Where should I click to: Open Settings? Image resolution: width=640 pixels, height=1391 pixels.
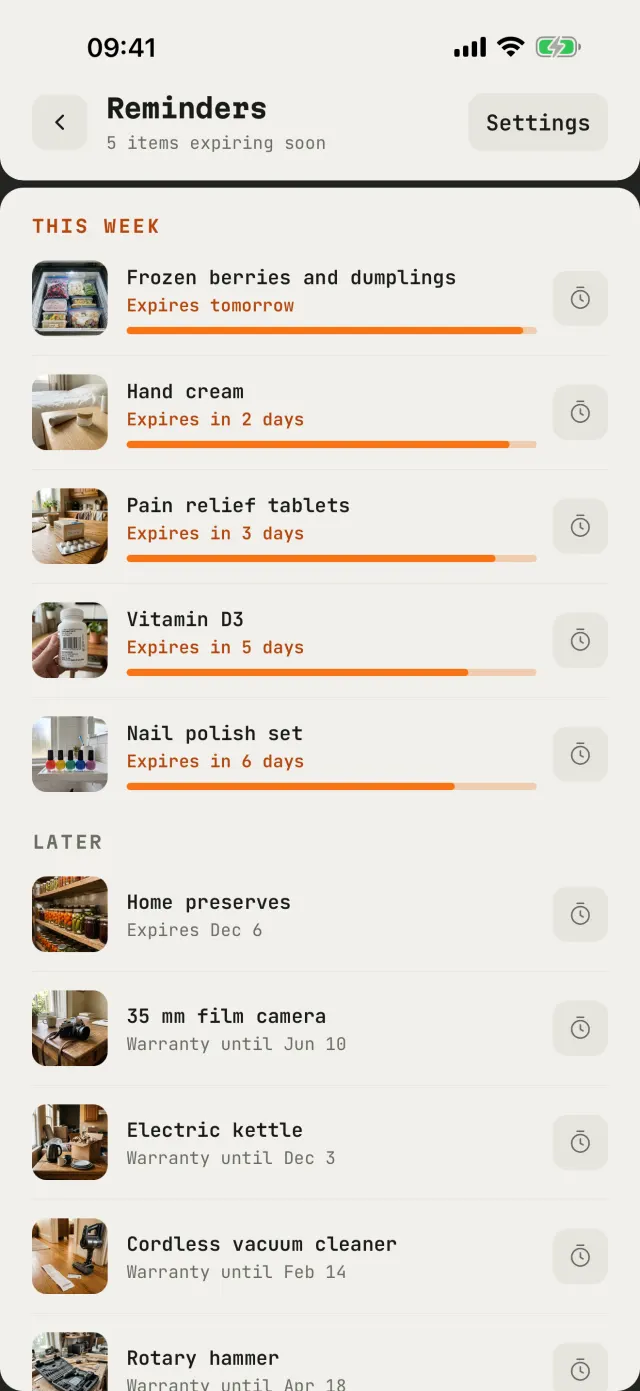[x=538, y=122]
